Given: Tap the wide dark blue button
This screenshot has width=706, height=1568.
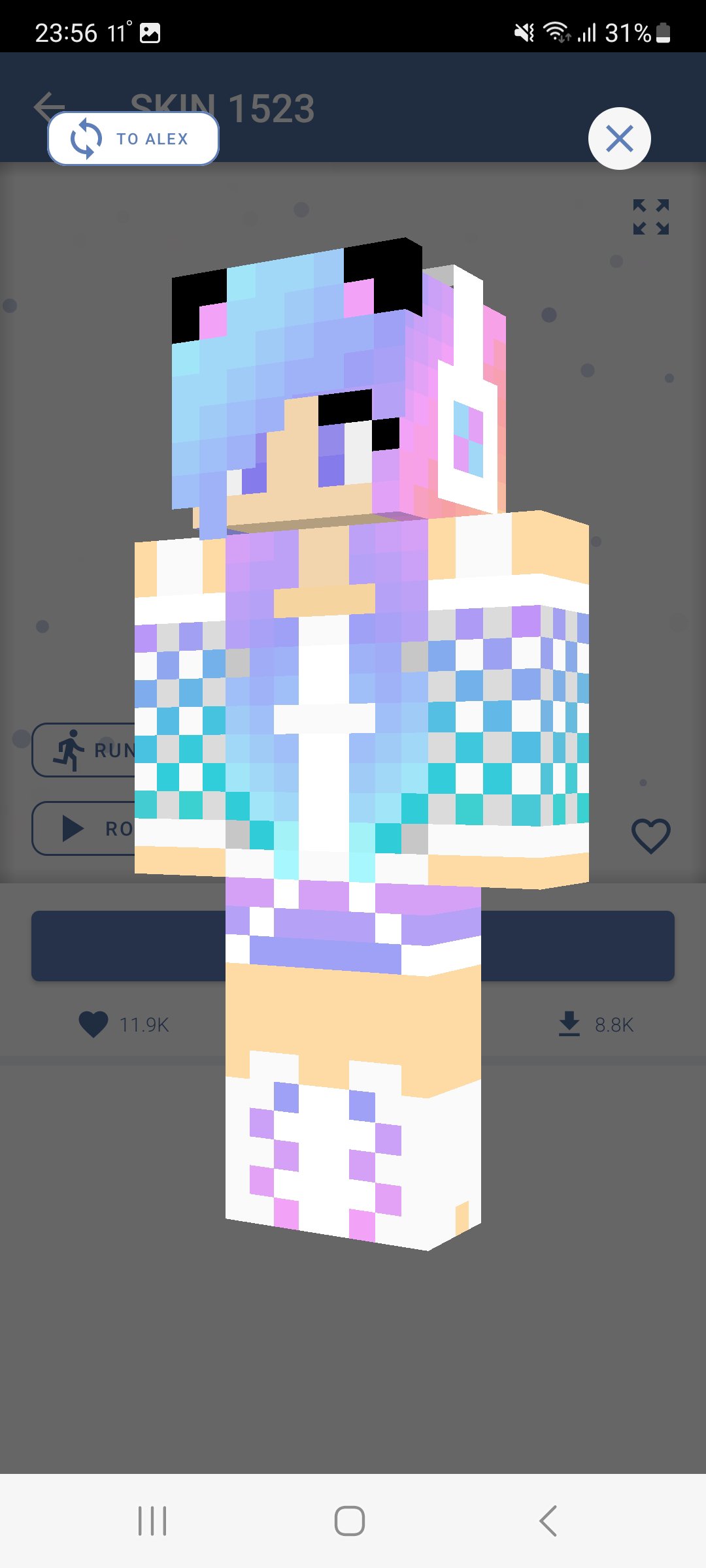Looking at the screenshot, I should coord(353,945).
